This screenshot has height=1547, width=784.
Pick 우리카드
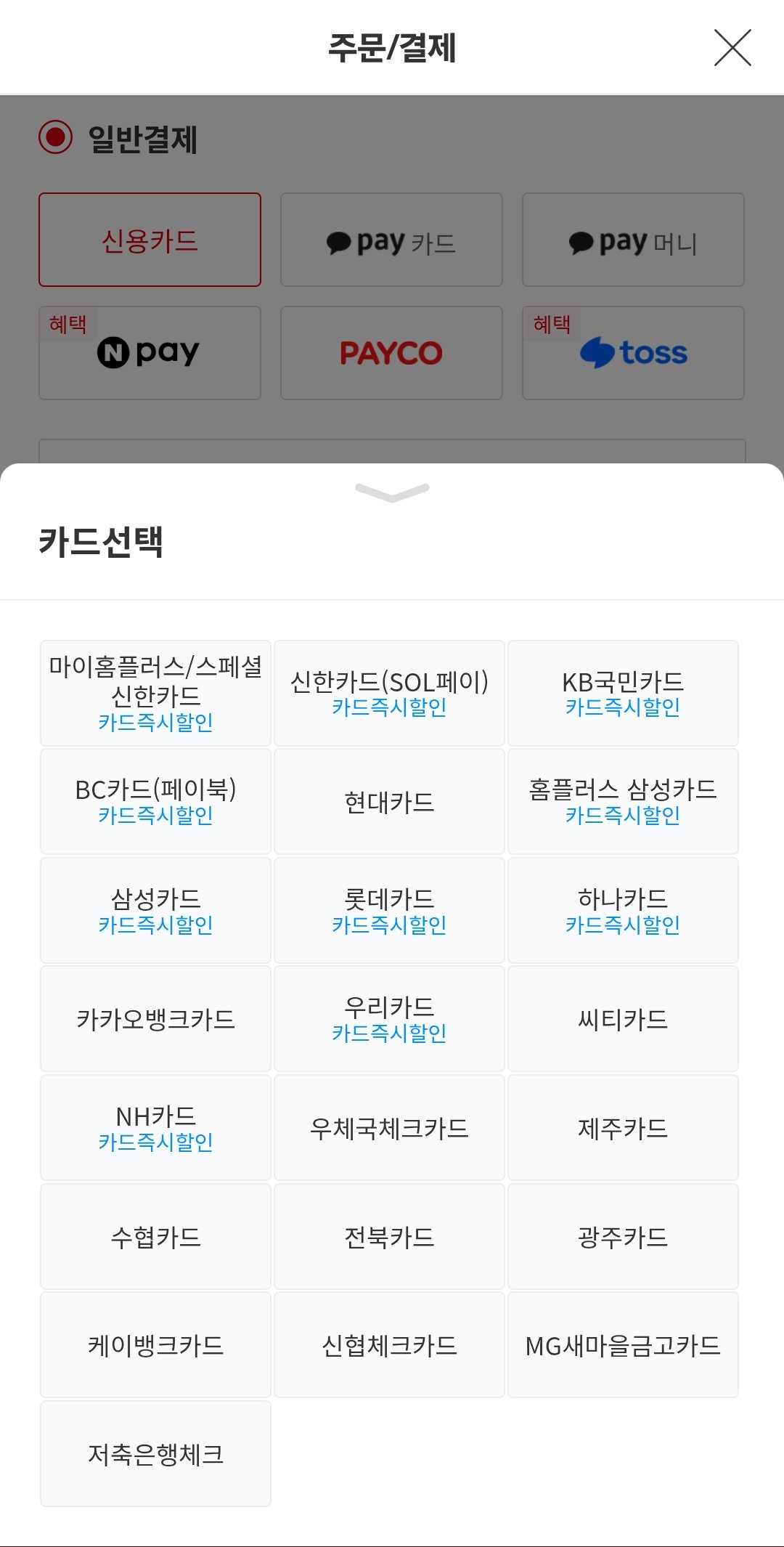pos(389,1018)
